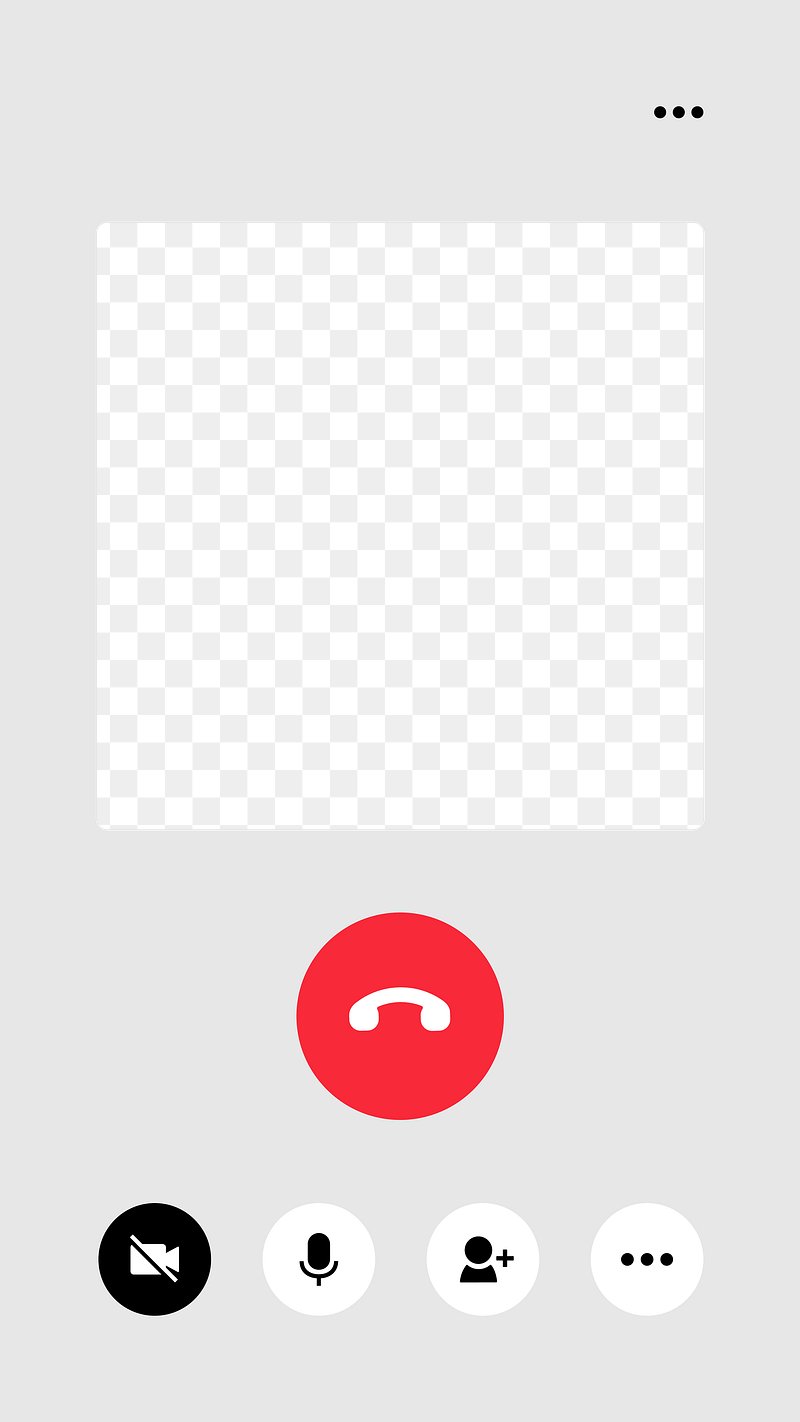Image resolution: width=800 pixels, height=1422 pixels.
Task: Open more options in the bottom row
Action: (647, 1259)
